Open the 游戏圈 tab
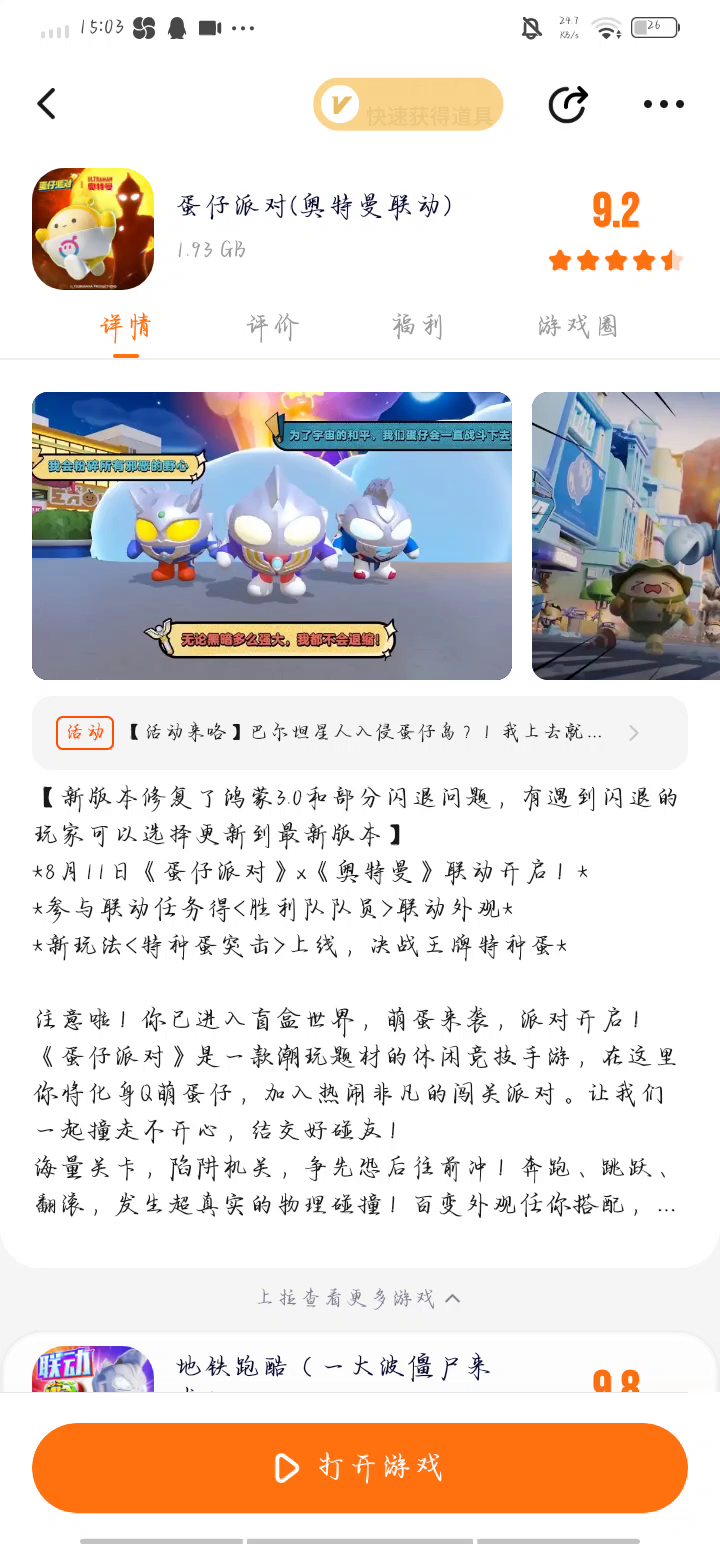The height and width of the screenshot is (1544, 720). click(x=577, y=326)
